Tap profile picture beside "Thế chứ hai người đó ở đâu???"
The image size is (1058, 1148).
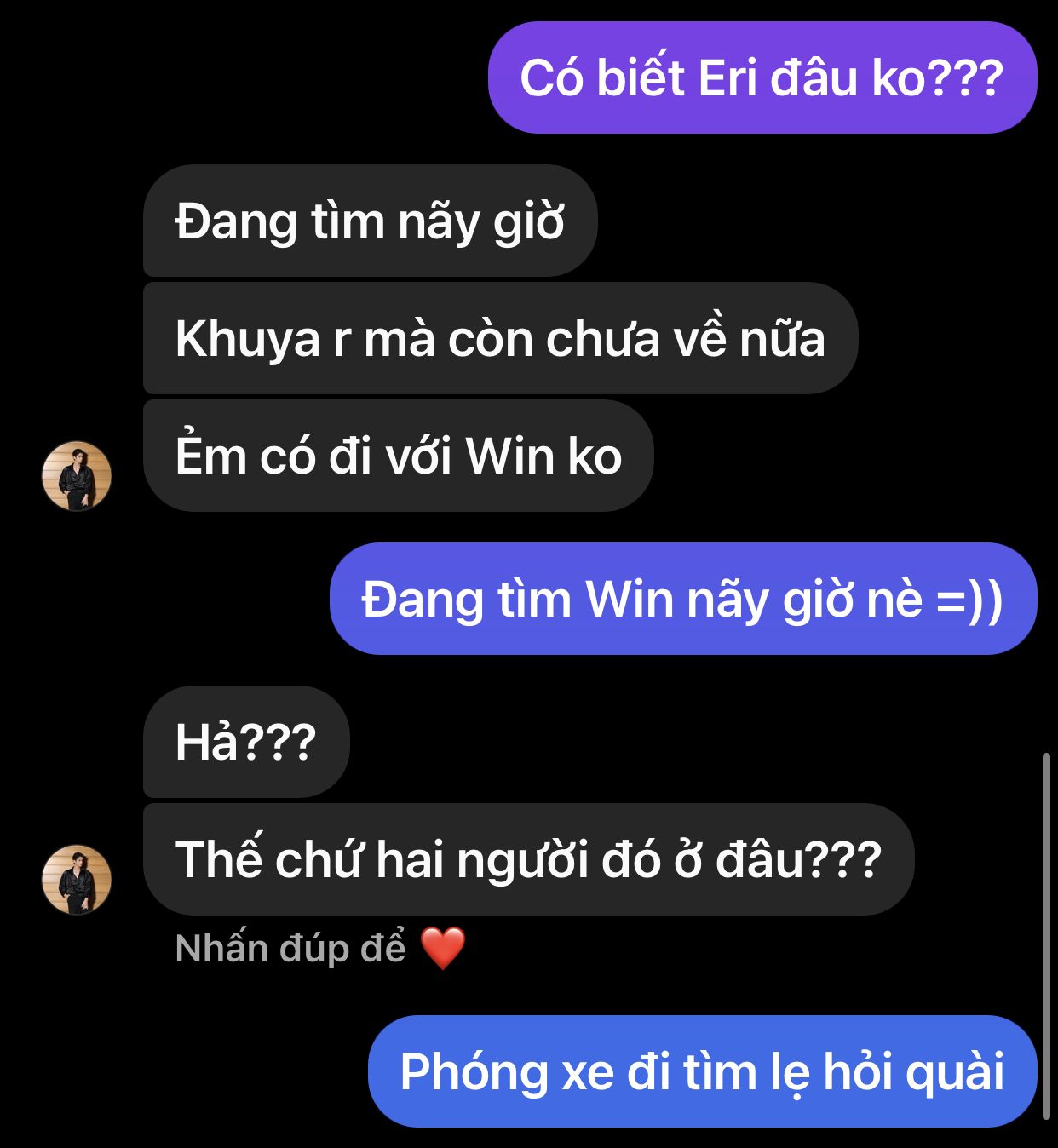point(77,880)
